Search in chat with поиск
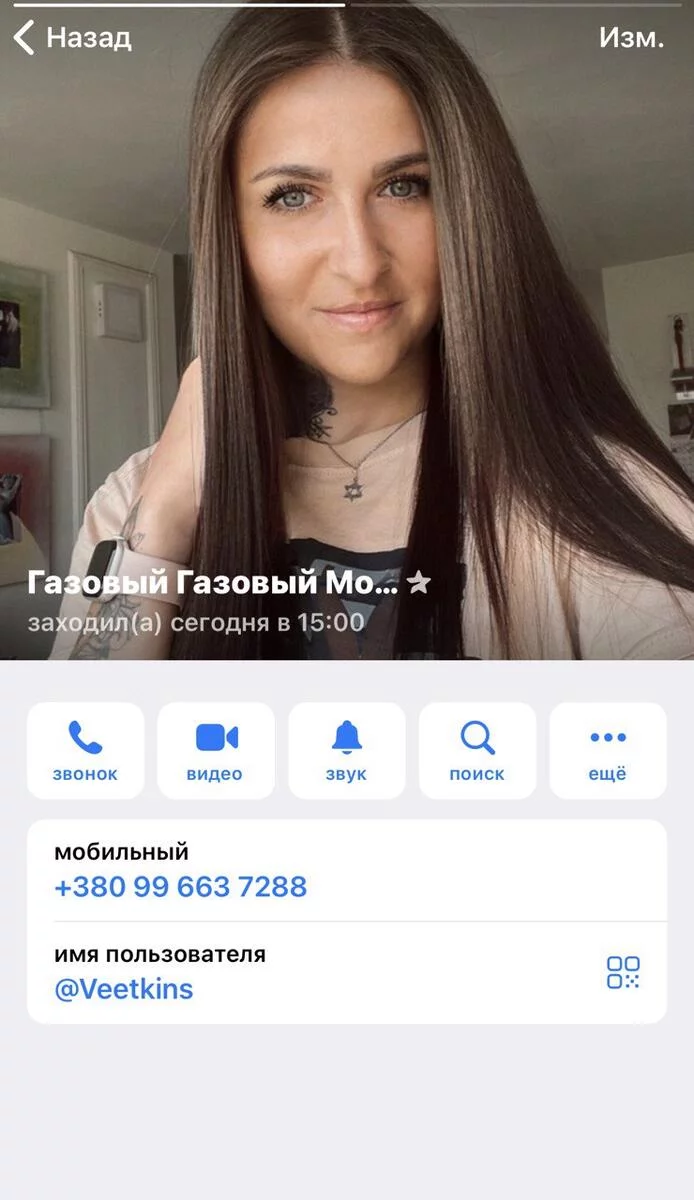This screenshot has width=694, height=1200. [x=477, y=750]
